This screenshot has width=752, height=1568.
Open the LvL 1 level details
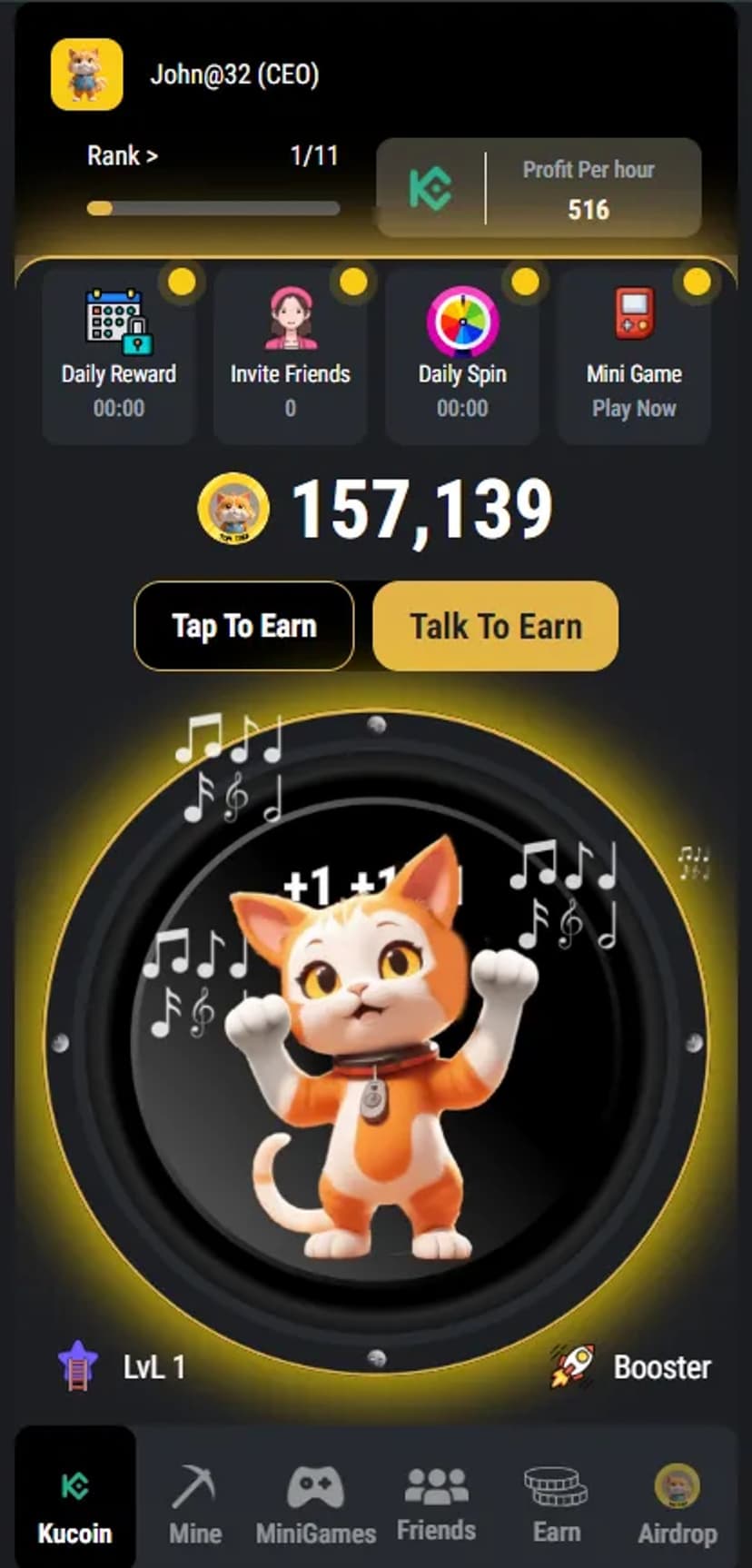click(x=123, y=1366)
